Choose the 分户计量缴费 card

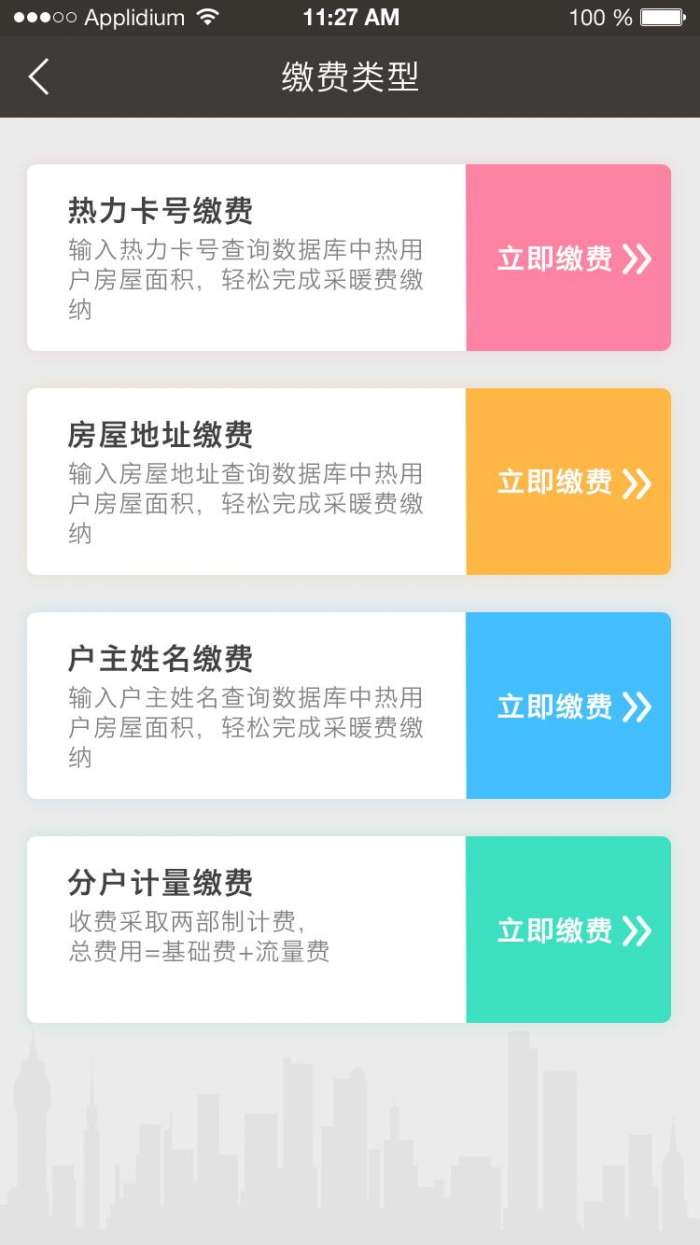[246, 930]
